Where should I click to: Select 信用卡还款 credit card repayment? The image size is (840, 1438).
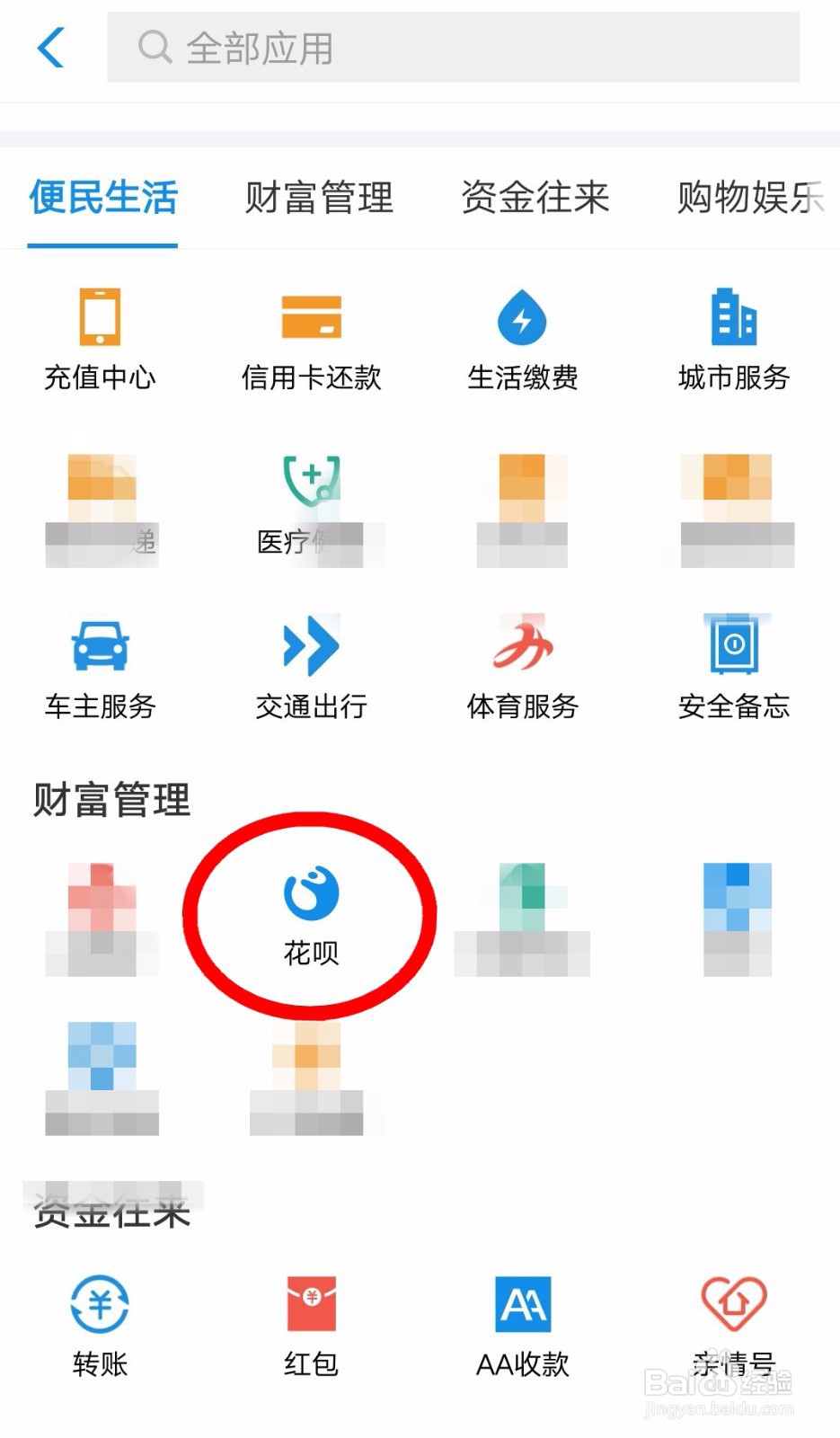click(311, 337)
